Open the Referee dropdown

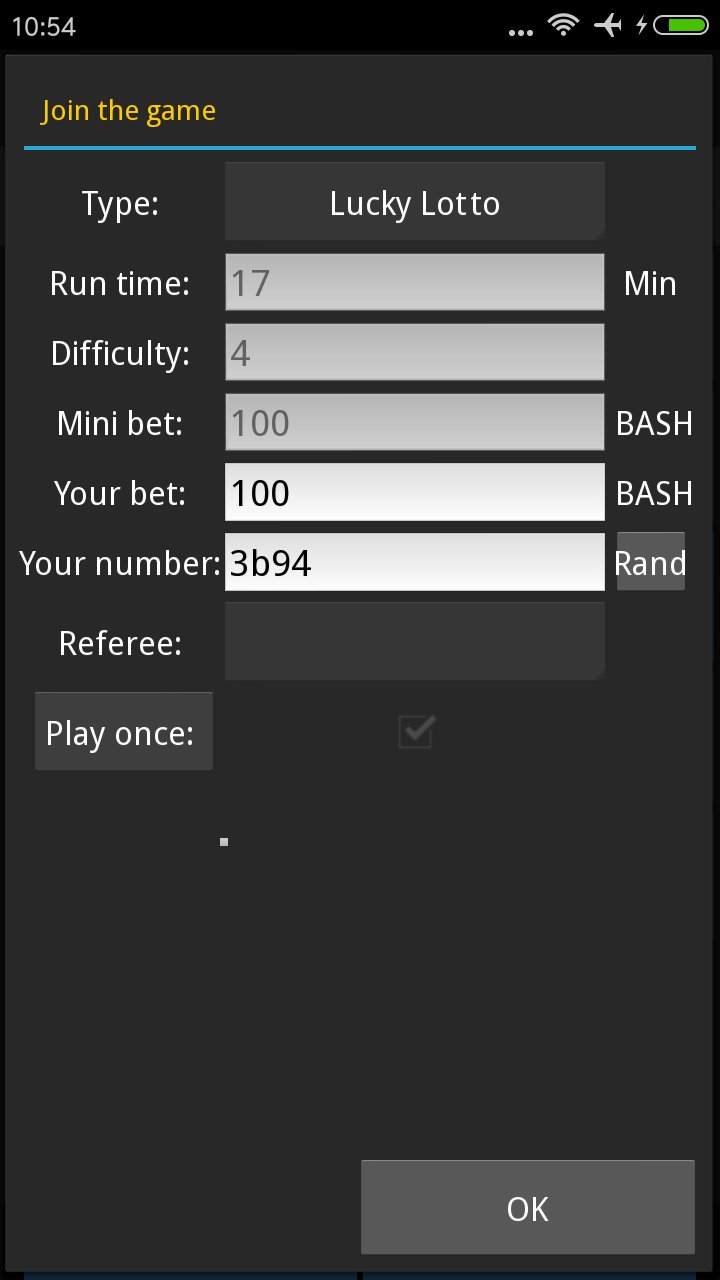[x=414, y=642]
